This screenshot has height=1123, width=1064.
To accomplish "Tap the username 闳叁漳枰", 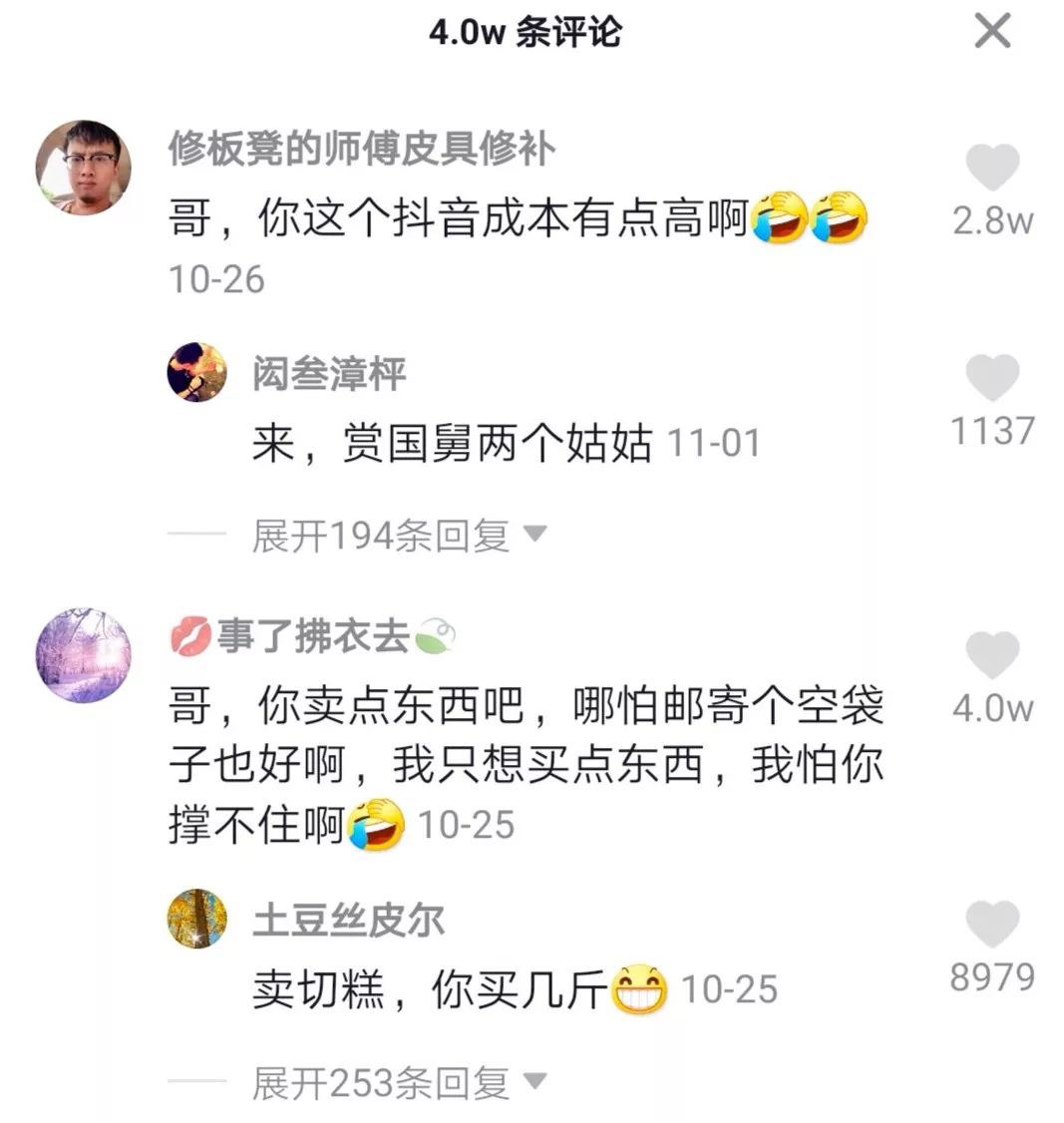I will tap(330, 375).
